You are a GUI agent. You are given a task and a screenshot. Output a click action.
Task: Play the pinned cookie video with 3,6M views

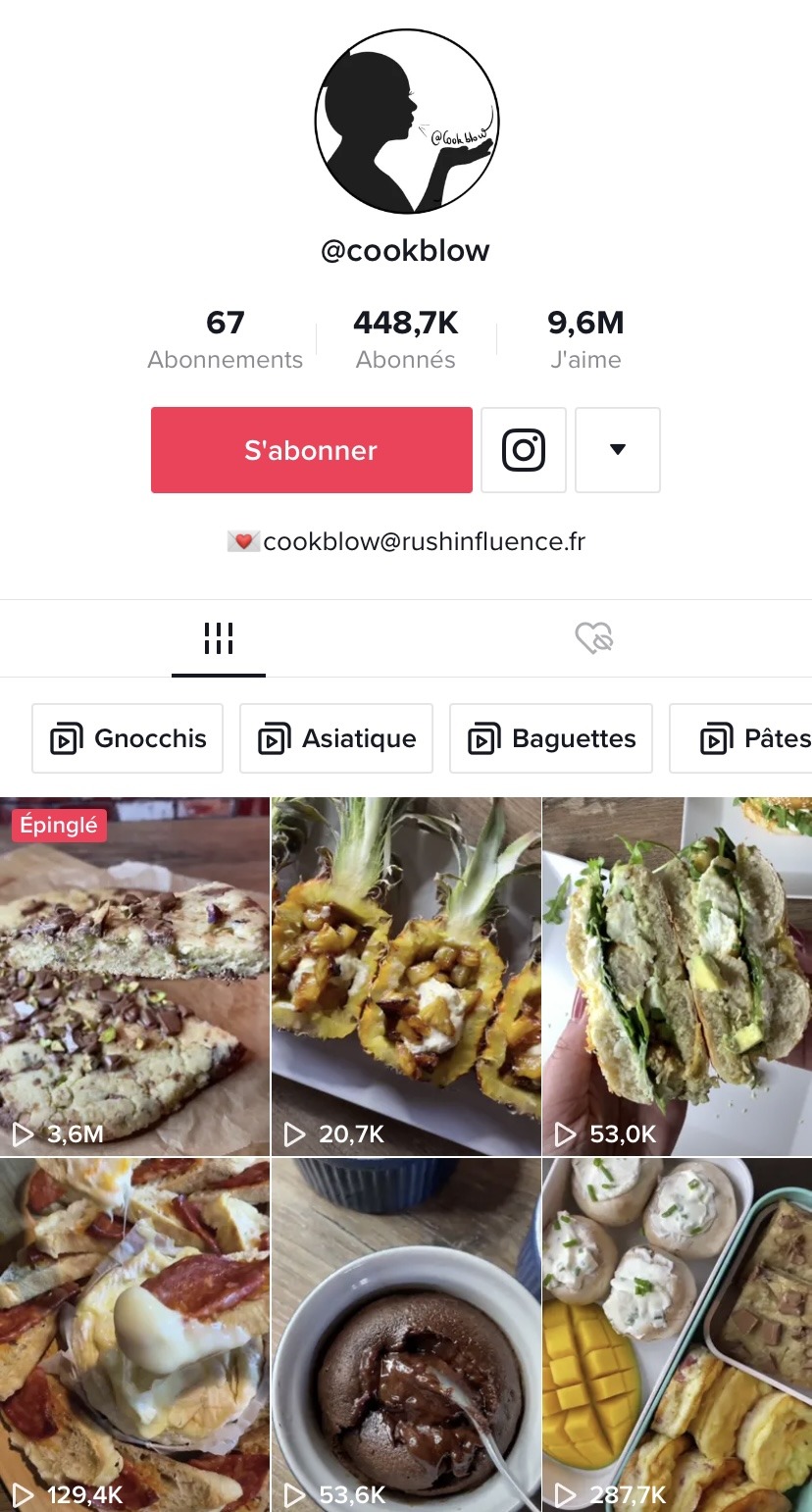[134, 977]
